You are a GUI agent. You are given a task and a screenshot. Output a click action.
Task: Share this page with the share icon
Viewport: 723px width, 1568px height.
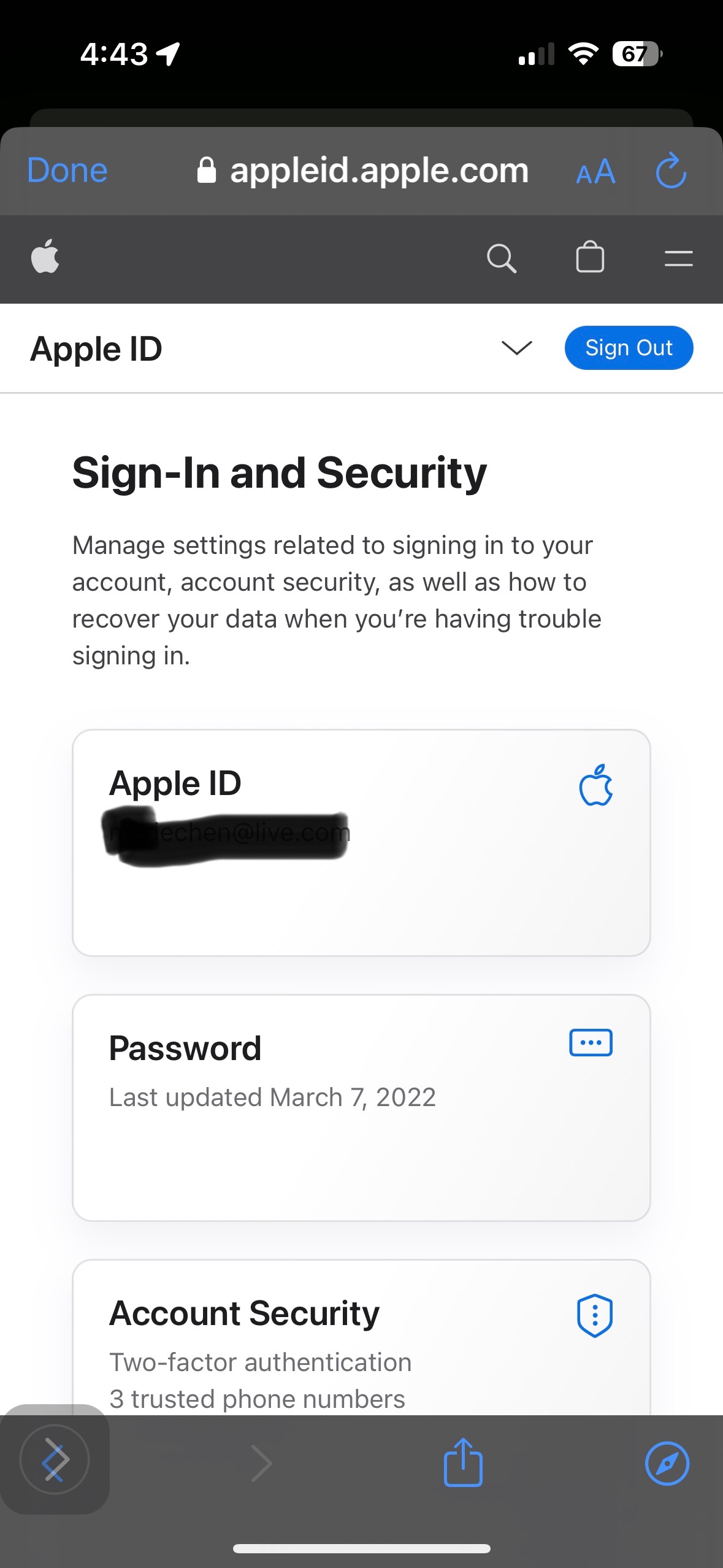(463, 1462)
